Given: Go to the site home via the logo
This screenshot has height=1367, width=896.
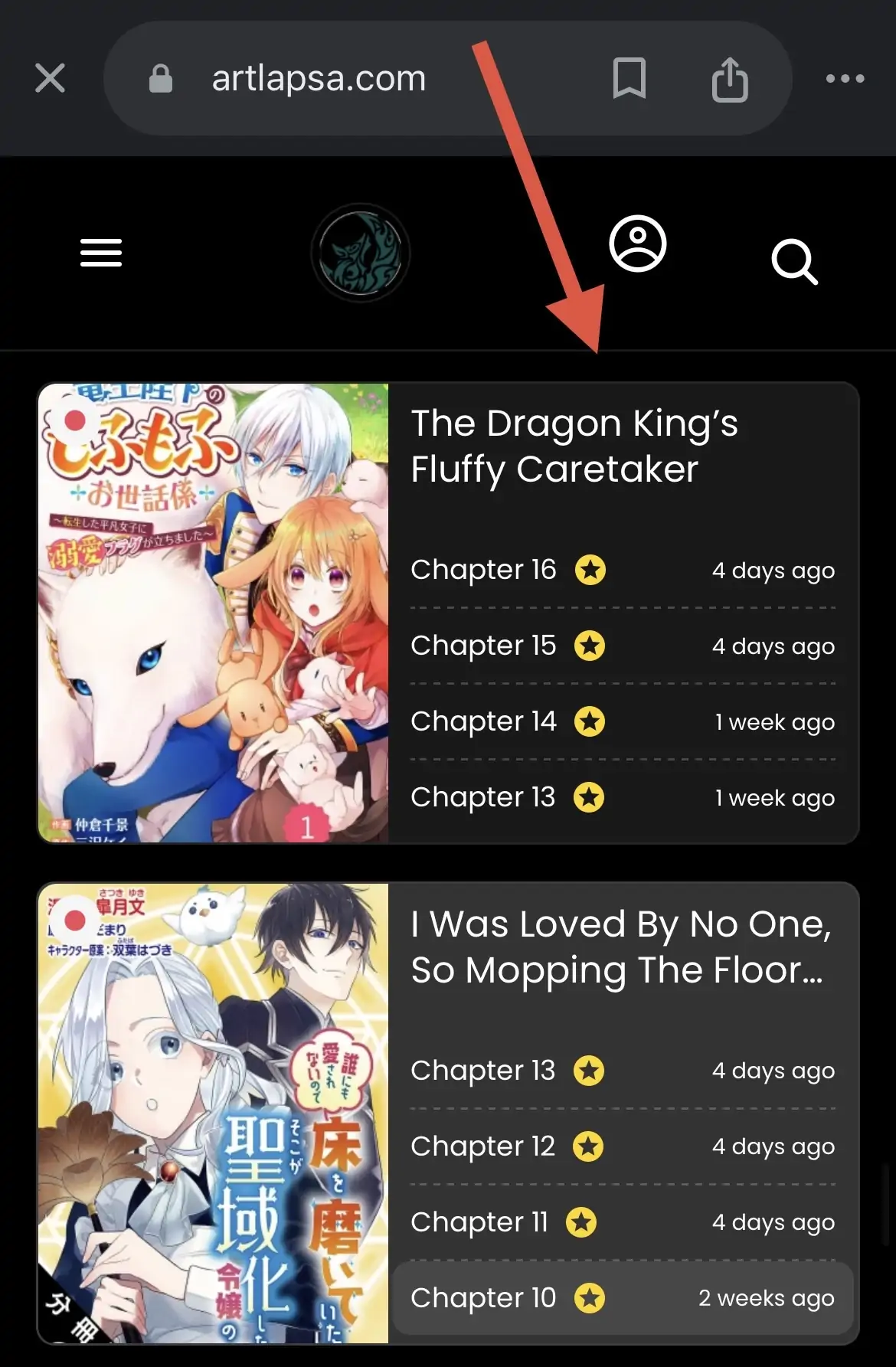Looking at the screenshot, I should click(360, 253).
